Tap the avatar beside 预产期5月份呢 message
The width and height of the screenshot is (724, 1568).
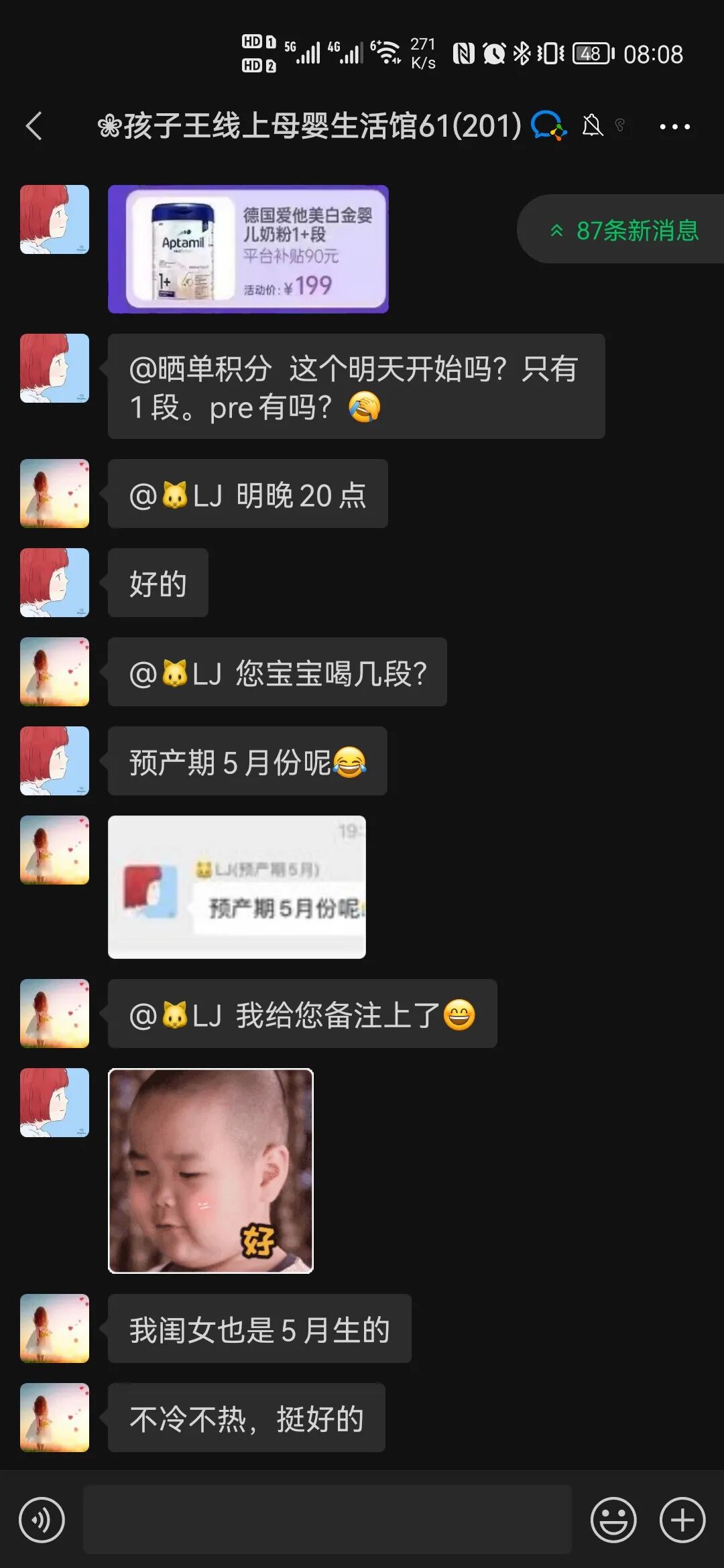[x=54, y=761]
